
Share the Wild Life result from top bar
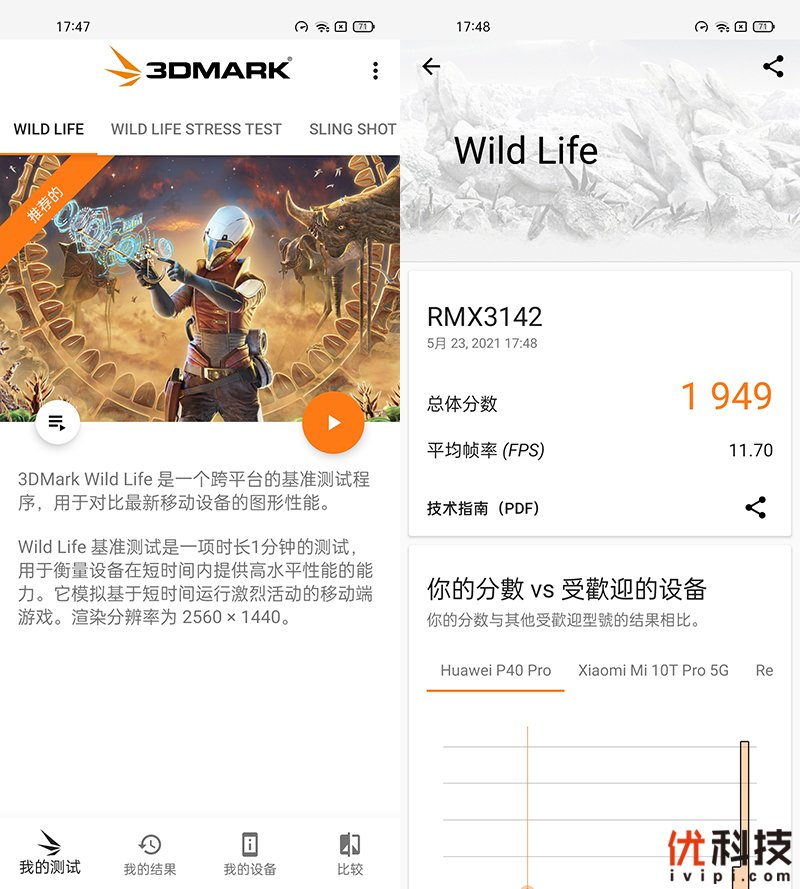(x=772, y=67)
